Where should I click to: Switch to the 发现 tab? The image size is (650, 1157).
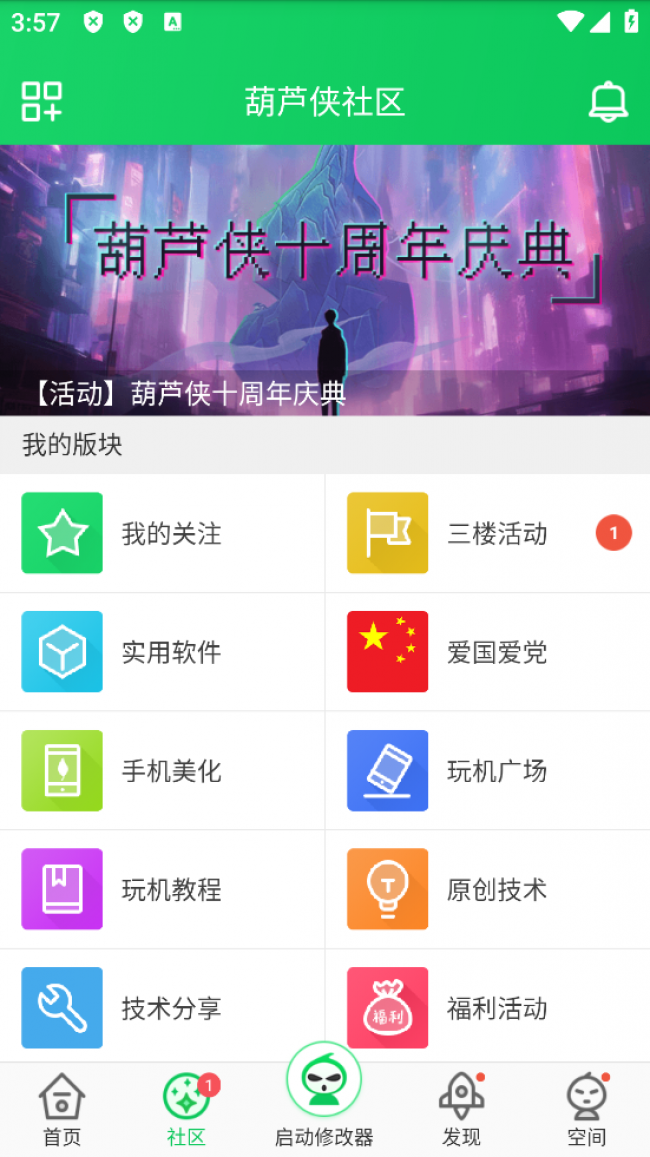pyautogui.click(x=461, y=1110)
